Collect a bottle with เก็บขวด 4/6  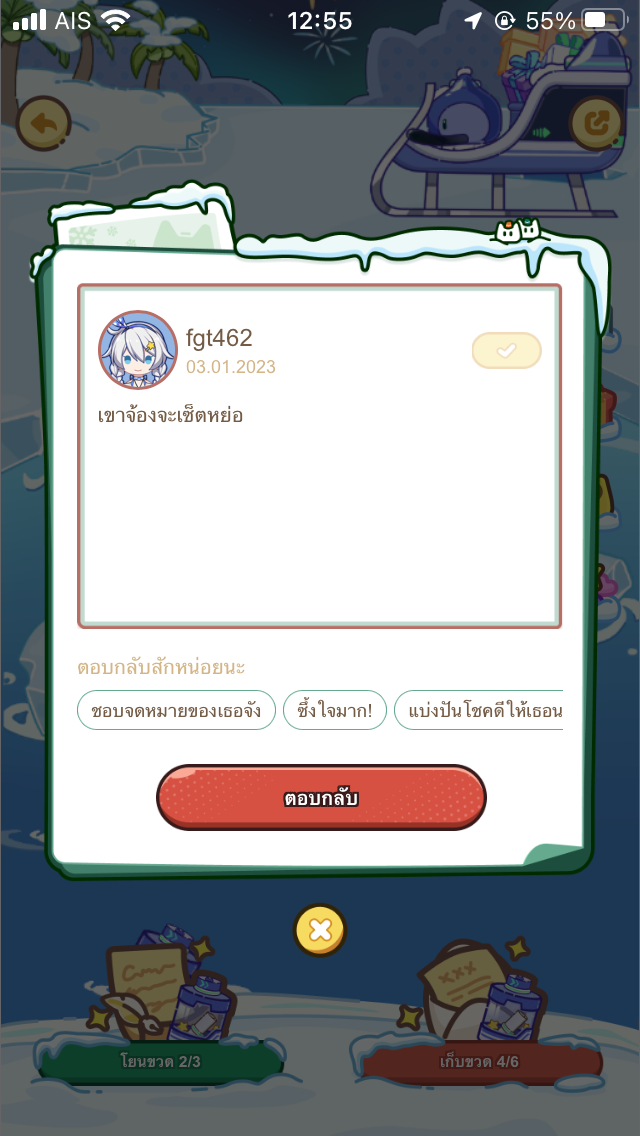tap(480, 1061)
